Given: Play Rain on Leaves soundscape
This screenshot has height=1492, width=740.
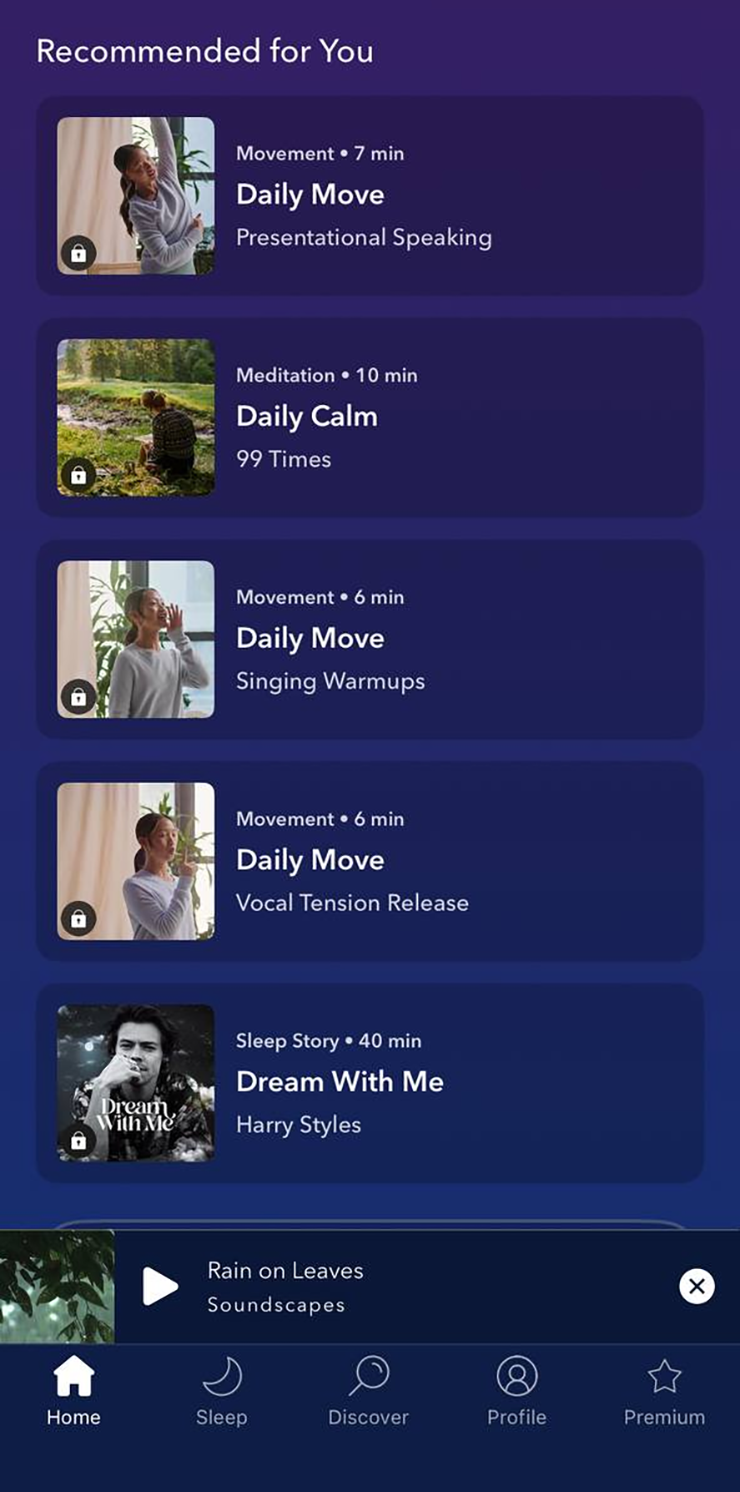Looking at the screenshot, I should 160,1287.
